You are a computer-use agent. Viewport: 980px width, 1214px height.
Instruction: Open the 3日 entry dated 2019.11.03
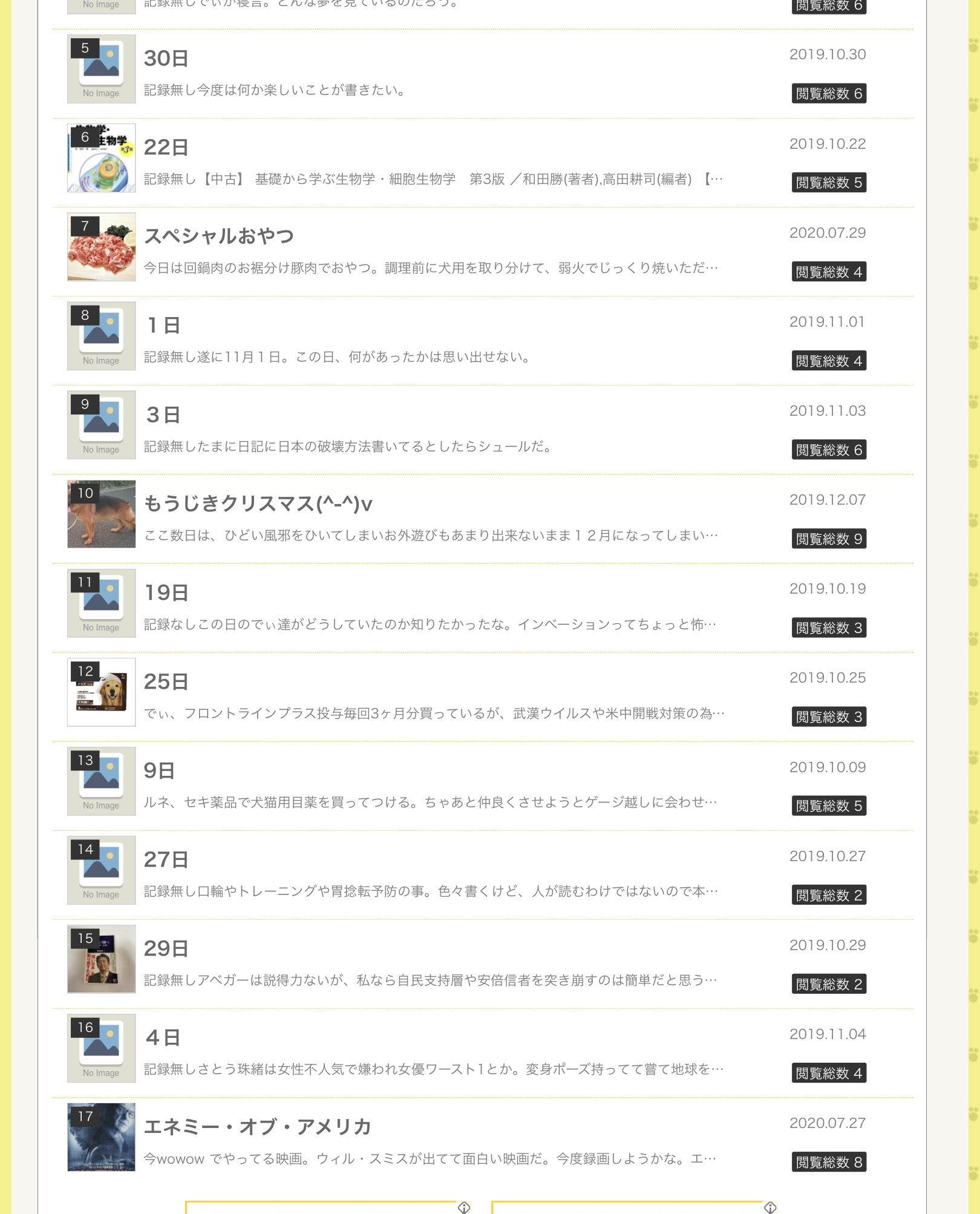163,415
